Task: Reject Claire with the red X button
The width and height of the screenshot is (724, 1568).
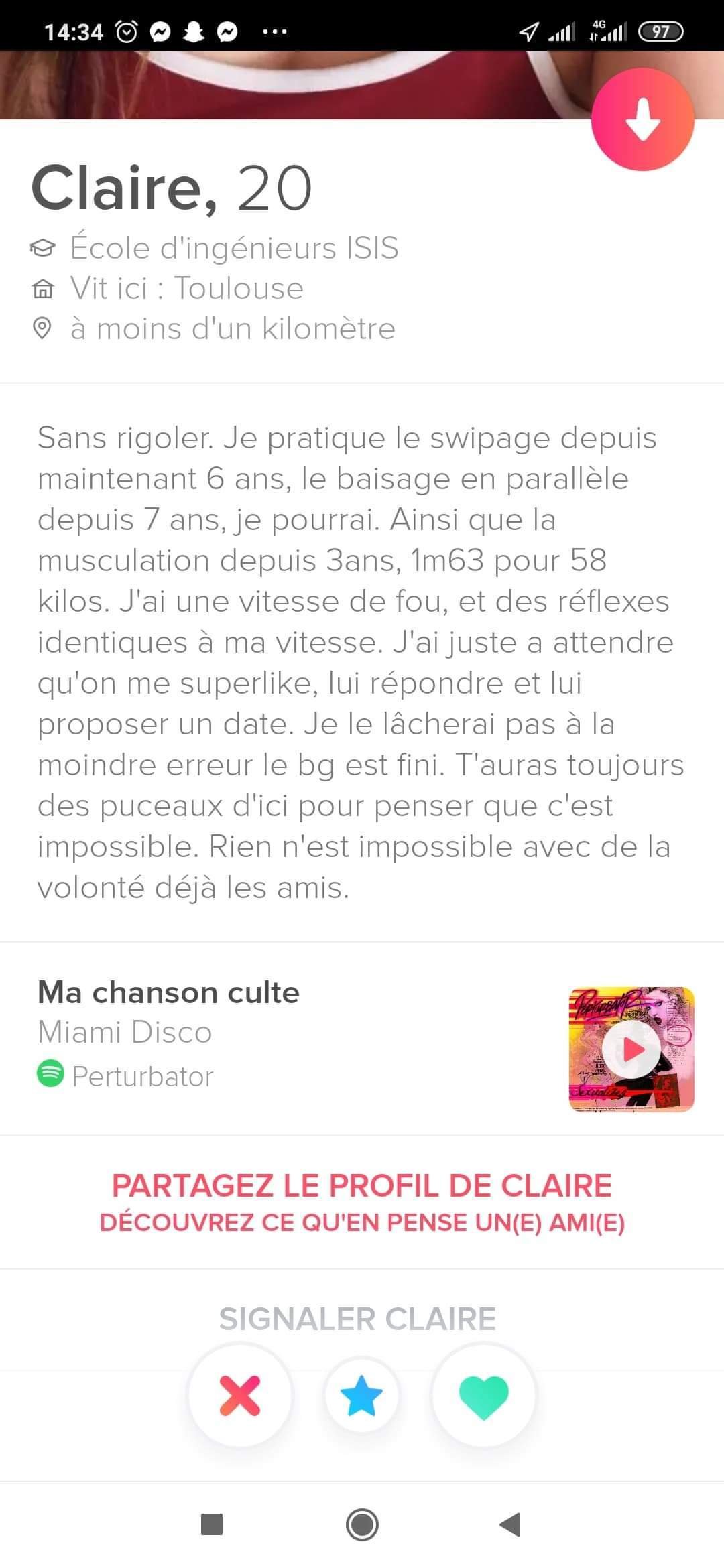Action: click(240, 1395)
